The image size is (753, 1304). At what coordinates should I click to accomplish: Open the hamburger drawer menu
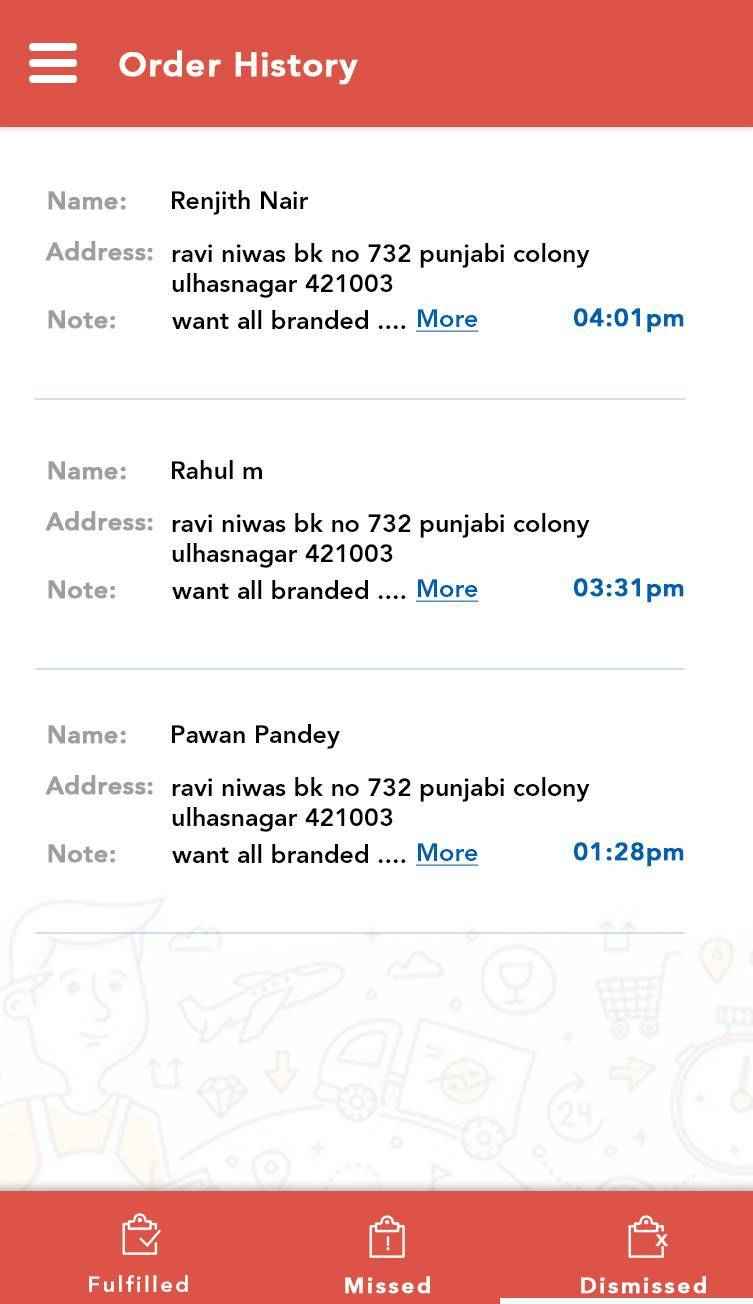pyautogui.click(x=53, y=63)
